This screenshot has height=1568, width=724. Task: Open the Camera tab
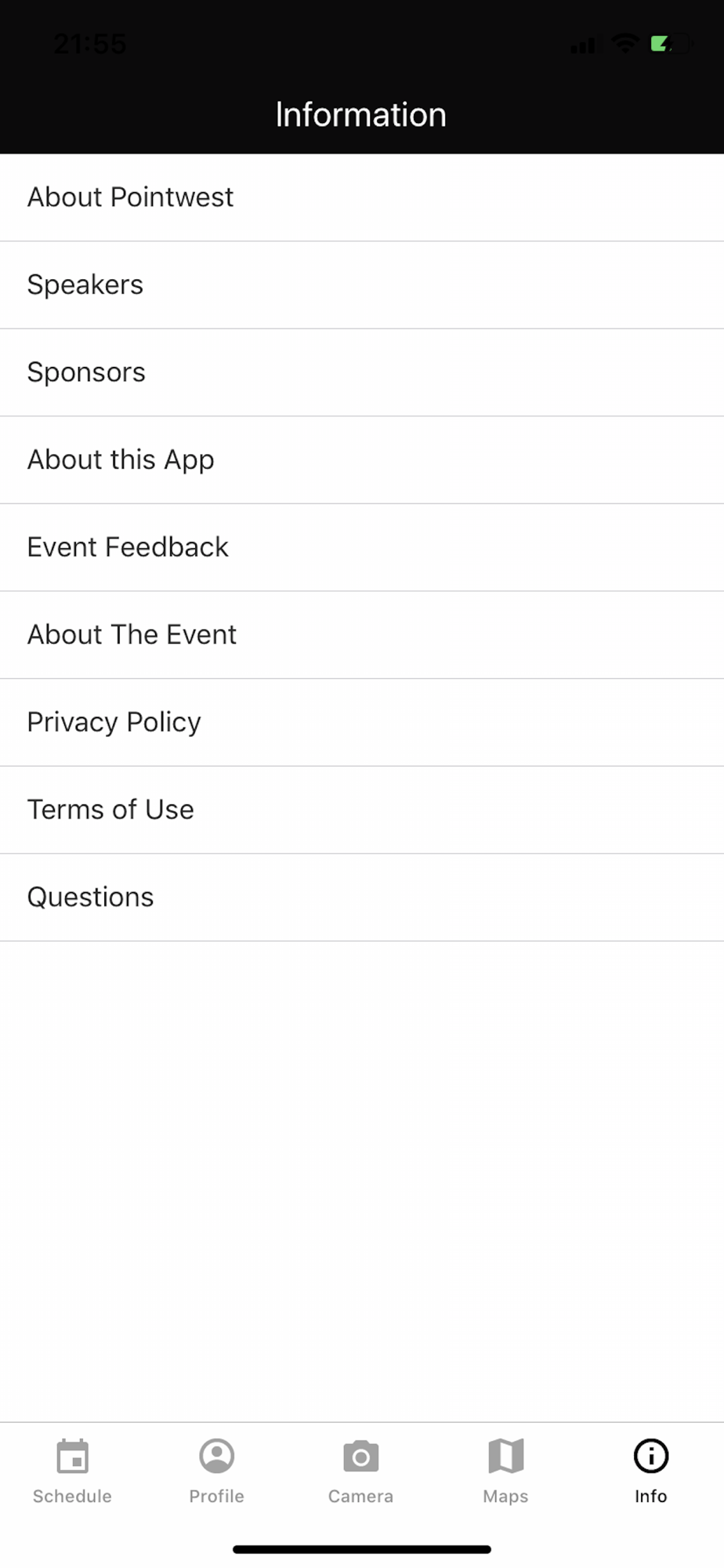pyautogui.click(x=361, y=1472)
